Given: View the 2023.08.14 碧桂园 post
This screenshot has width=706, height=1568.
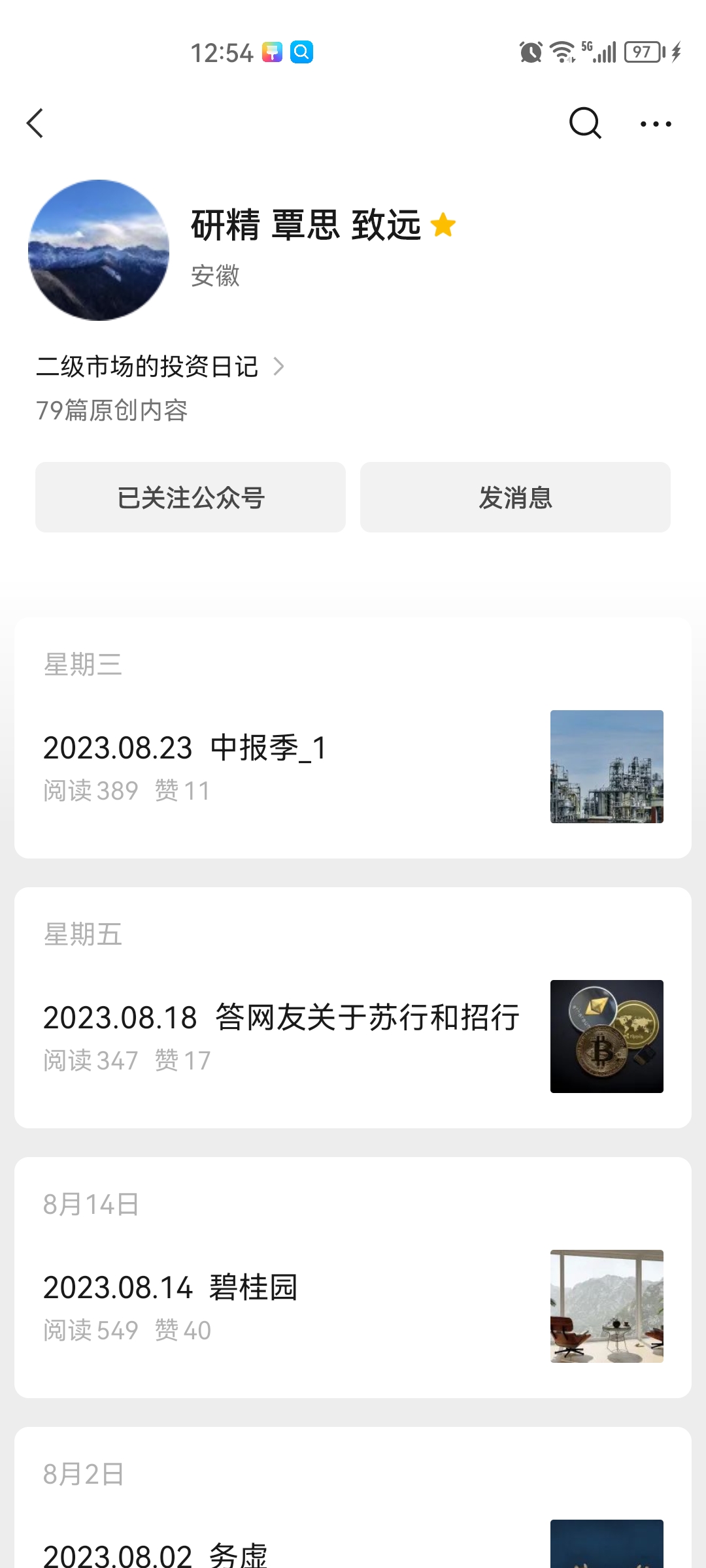Looking at the screenshot, I should [x=170, y=1288].
